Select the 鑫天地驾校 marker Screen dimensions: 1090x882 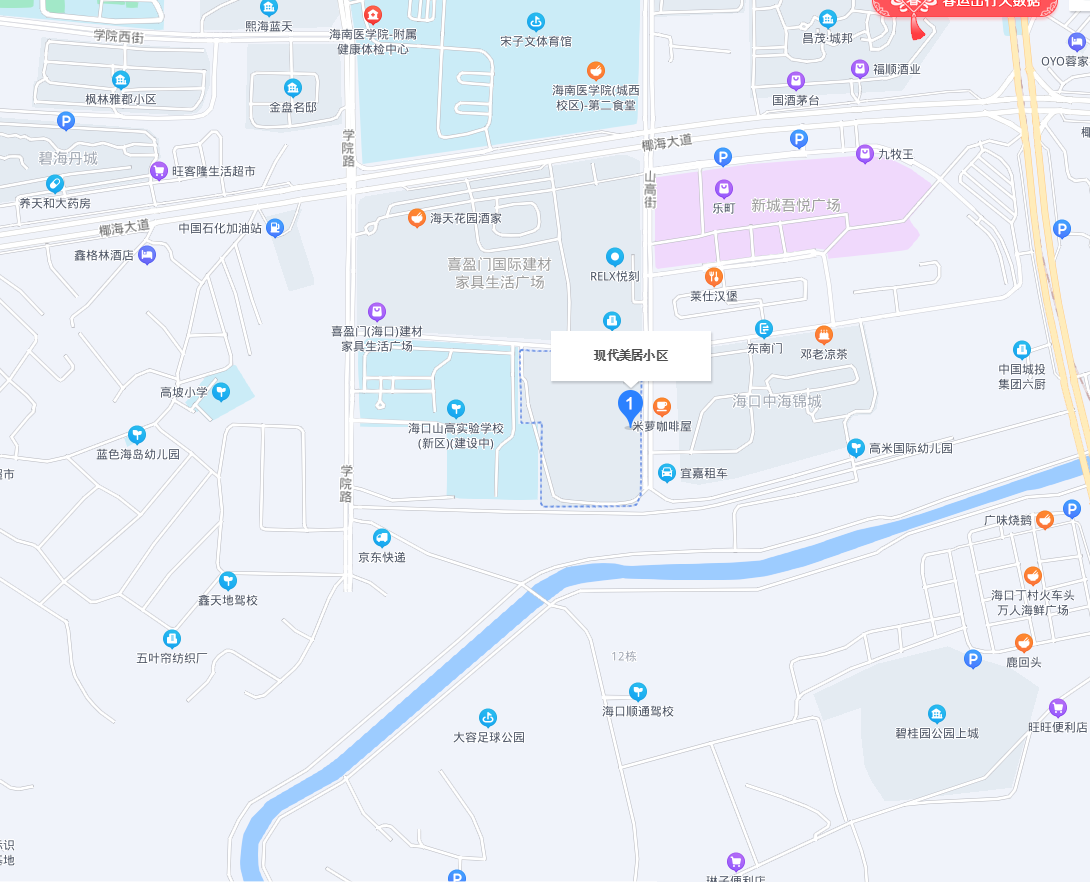228,580
